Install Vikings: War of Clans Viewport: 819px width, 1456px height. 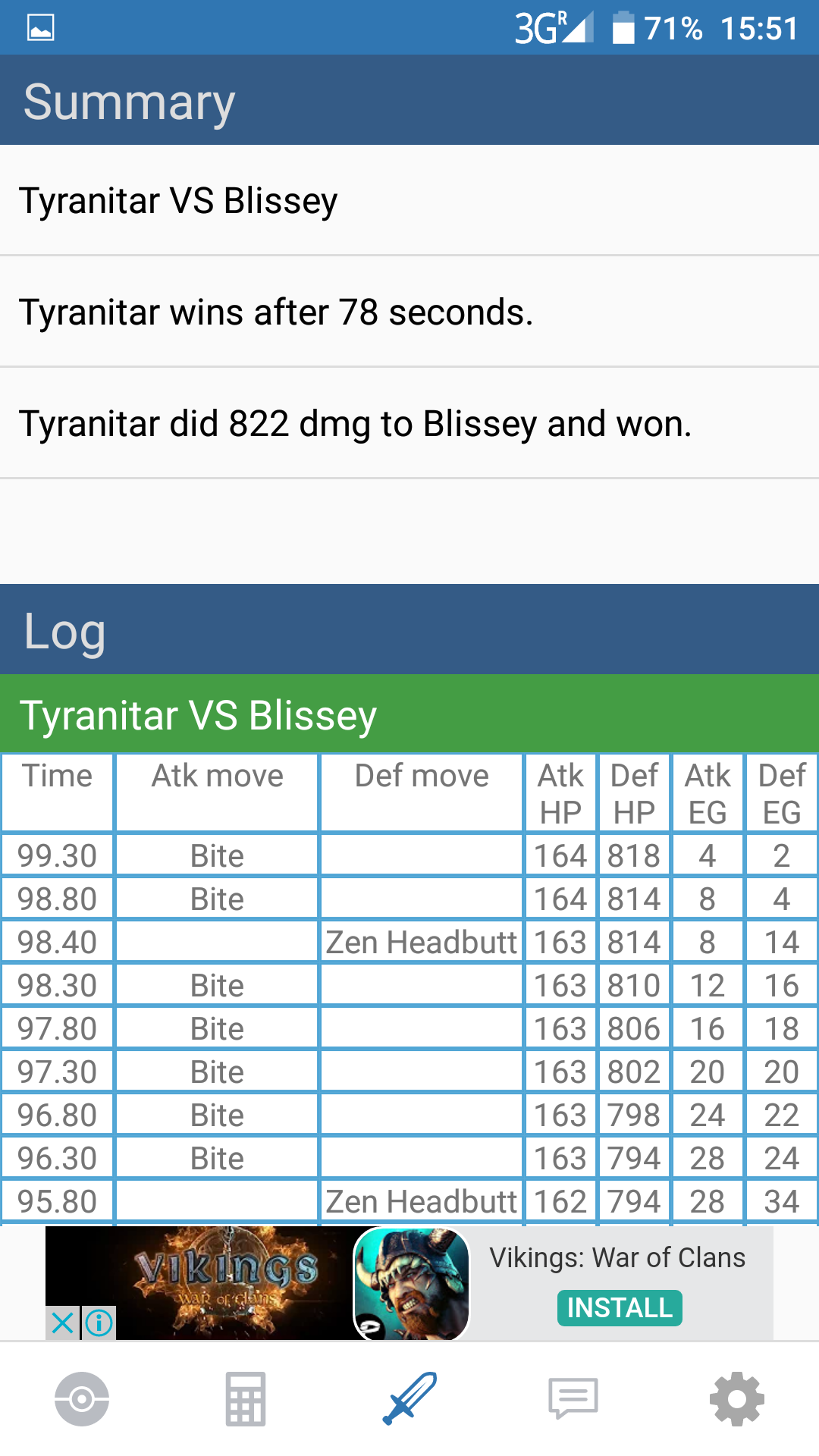click(620, 1308)
